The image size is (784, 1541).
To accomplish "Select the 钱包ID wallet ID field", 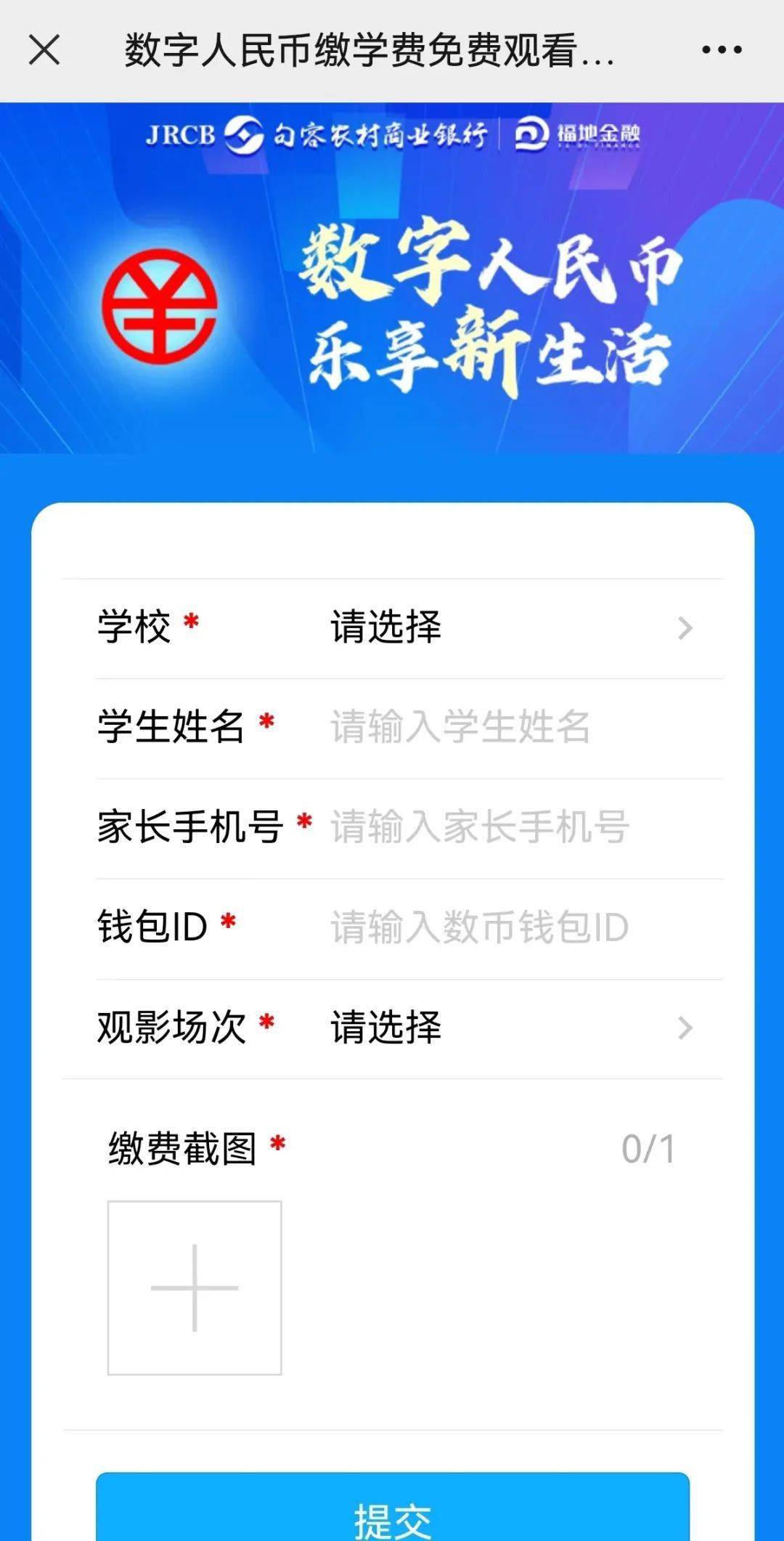I will coord(526,928).
